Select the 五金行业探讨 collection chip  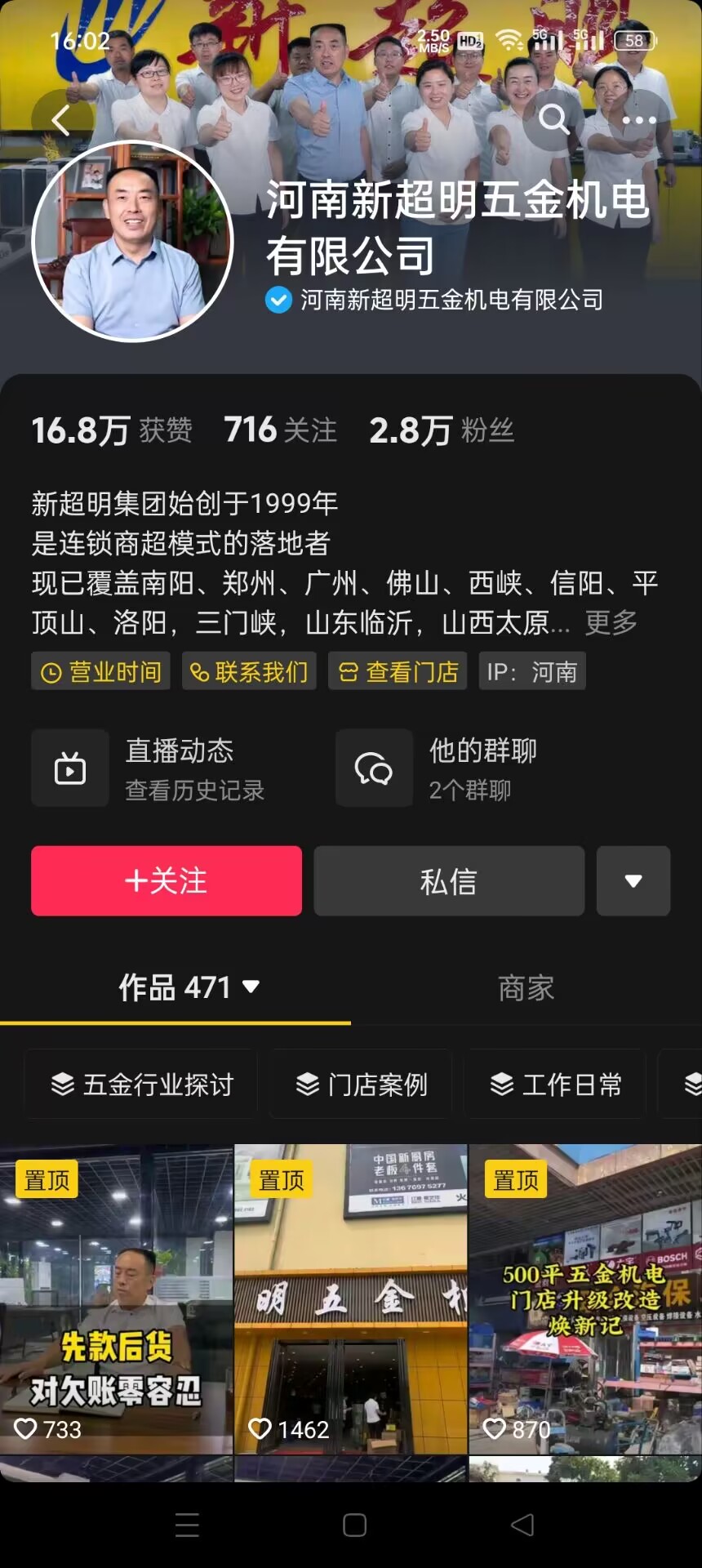pos(142,1085)
